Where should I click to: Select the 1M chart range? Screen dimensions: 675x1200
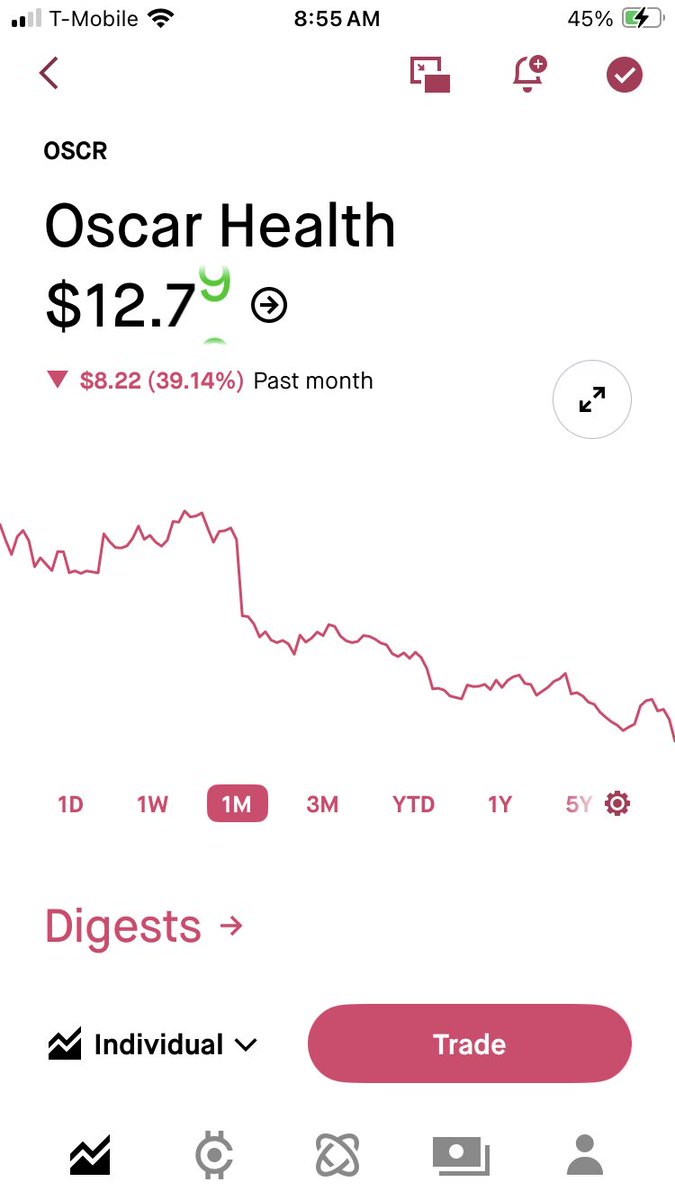pyautogui.click(x=237, y=804)
